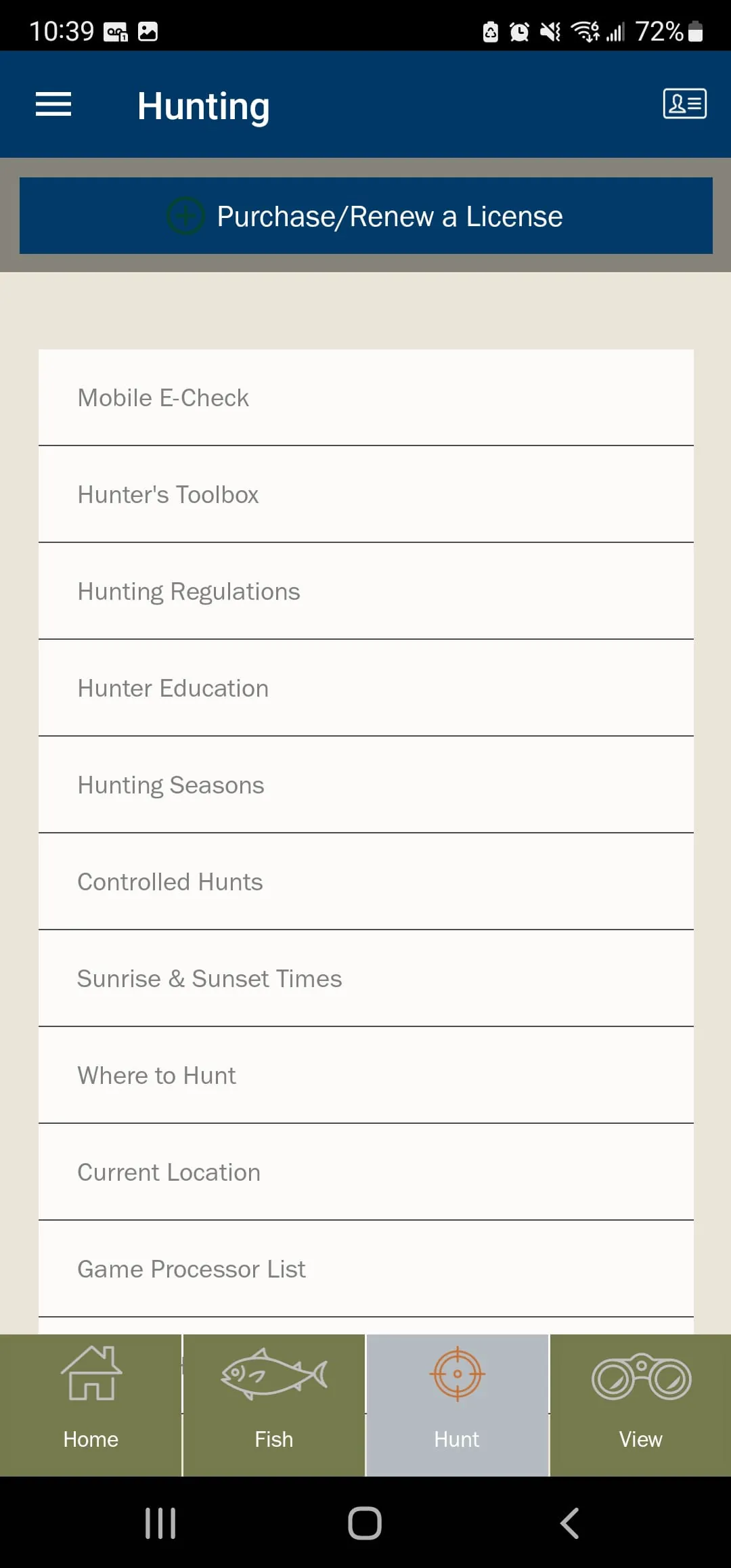Viewport: 731px width, 1568px height.
Task: Open the license ID card icon
Action: click(x=684, y=104)
